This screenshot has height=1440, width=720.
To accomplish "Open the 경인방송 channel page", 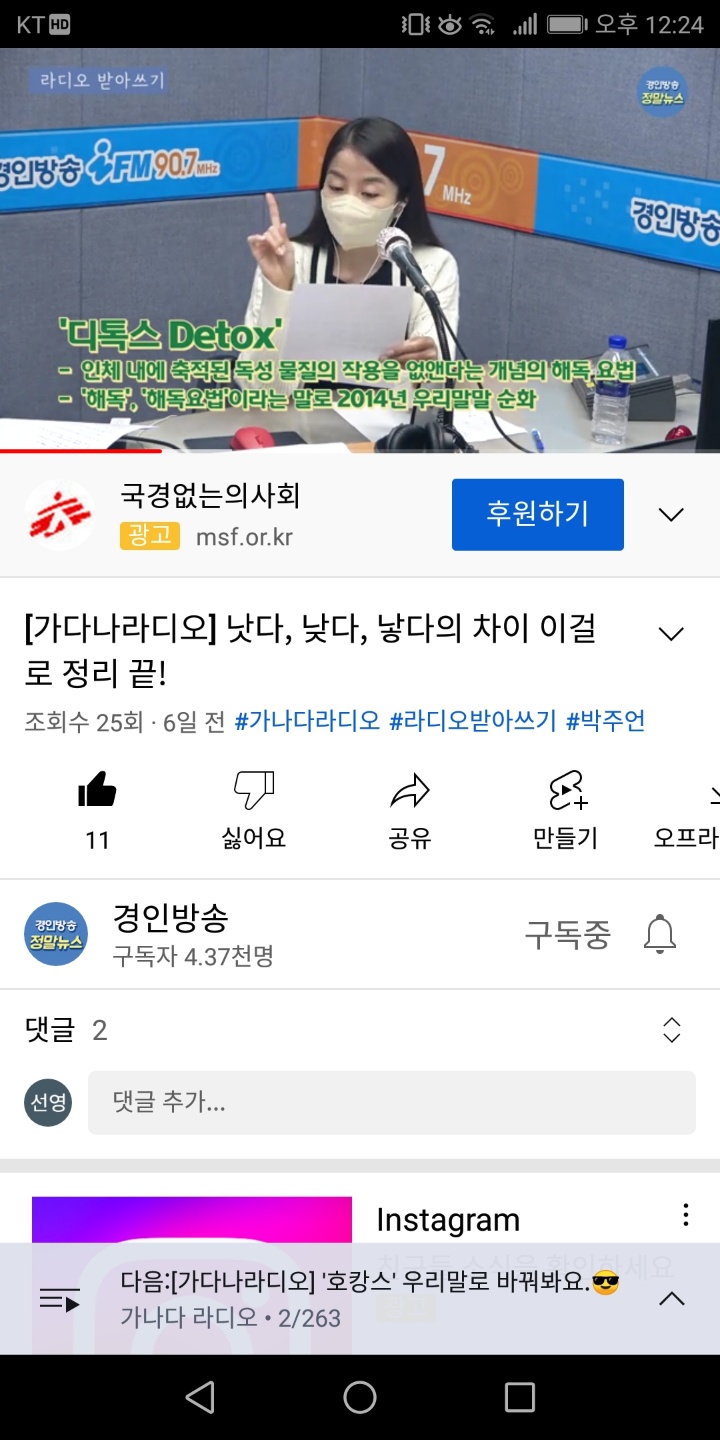I will (x=170, y=934).
